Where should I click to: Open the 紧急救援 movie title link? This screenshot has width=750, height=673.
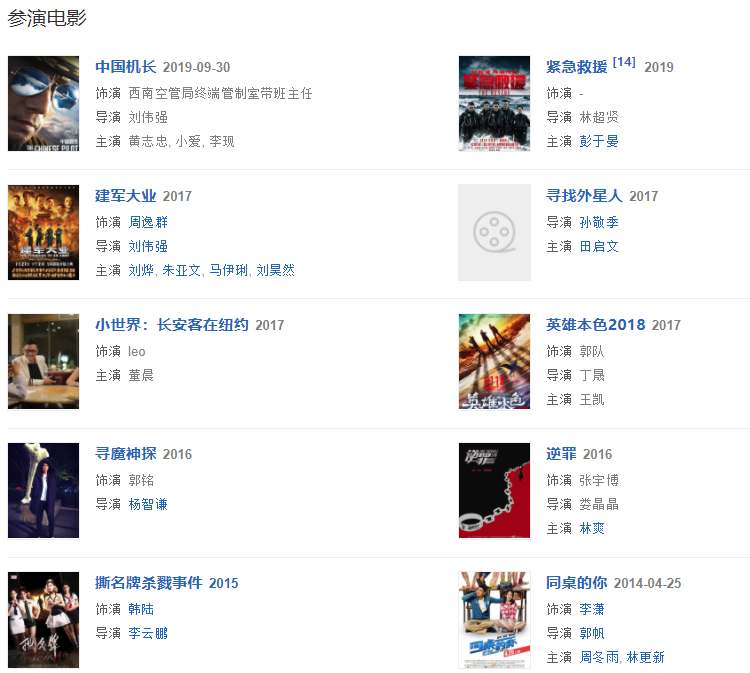click(576, 67)
